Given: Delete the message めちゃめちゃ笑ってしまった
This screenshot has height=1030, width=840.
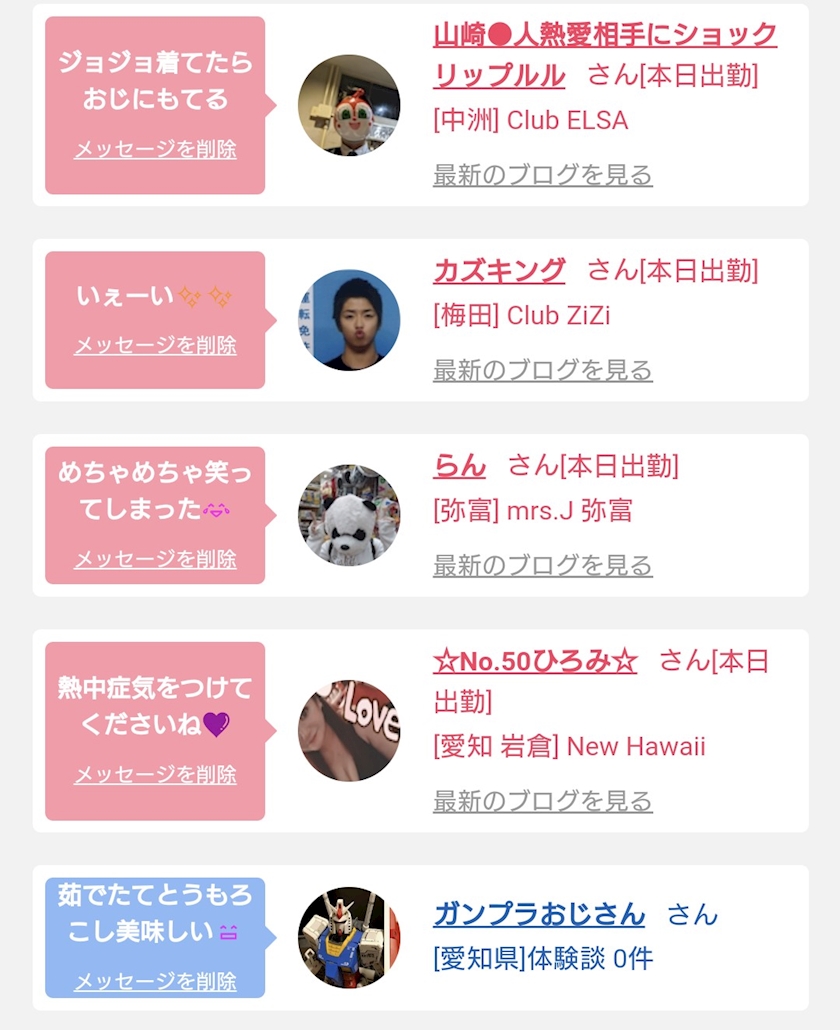Looking at the screenshot, I should 155,559.
